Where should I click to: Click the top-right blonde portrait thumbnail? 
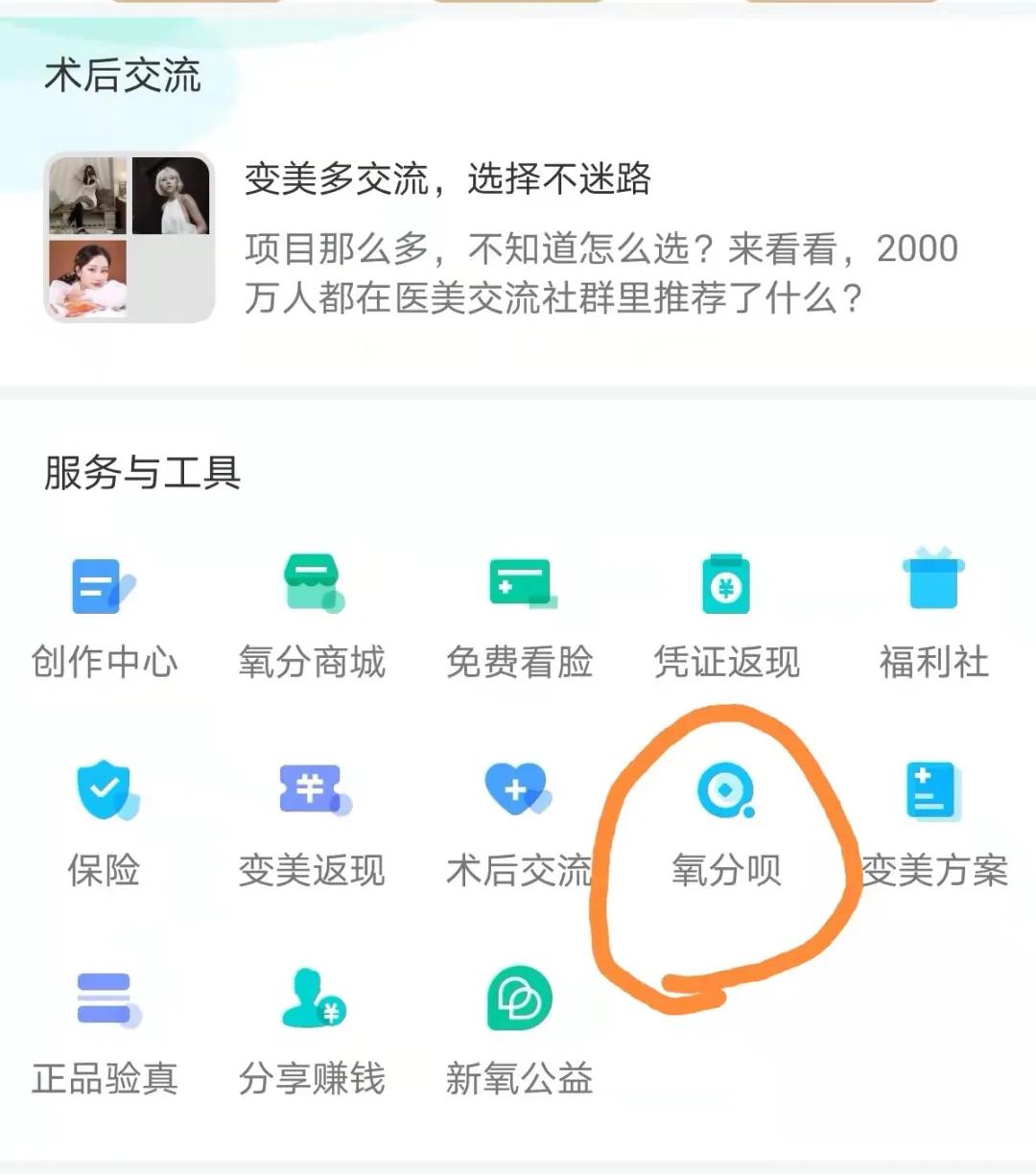169,197
